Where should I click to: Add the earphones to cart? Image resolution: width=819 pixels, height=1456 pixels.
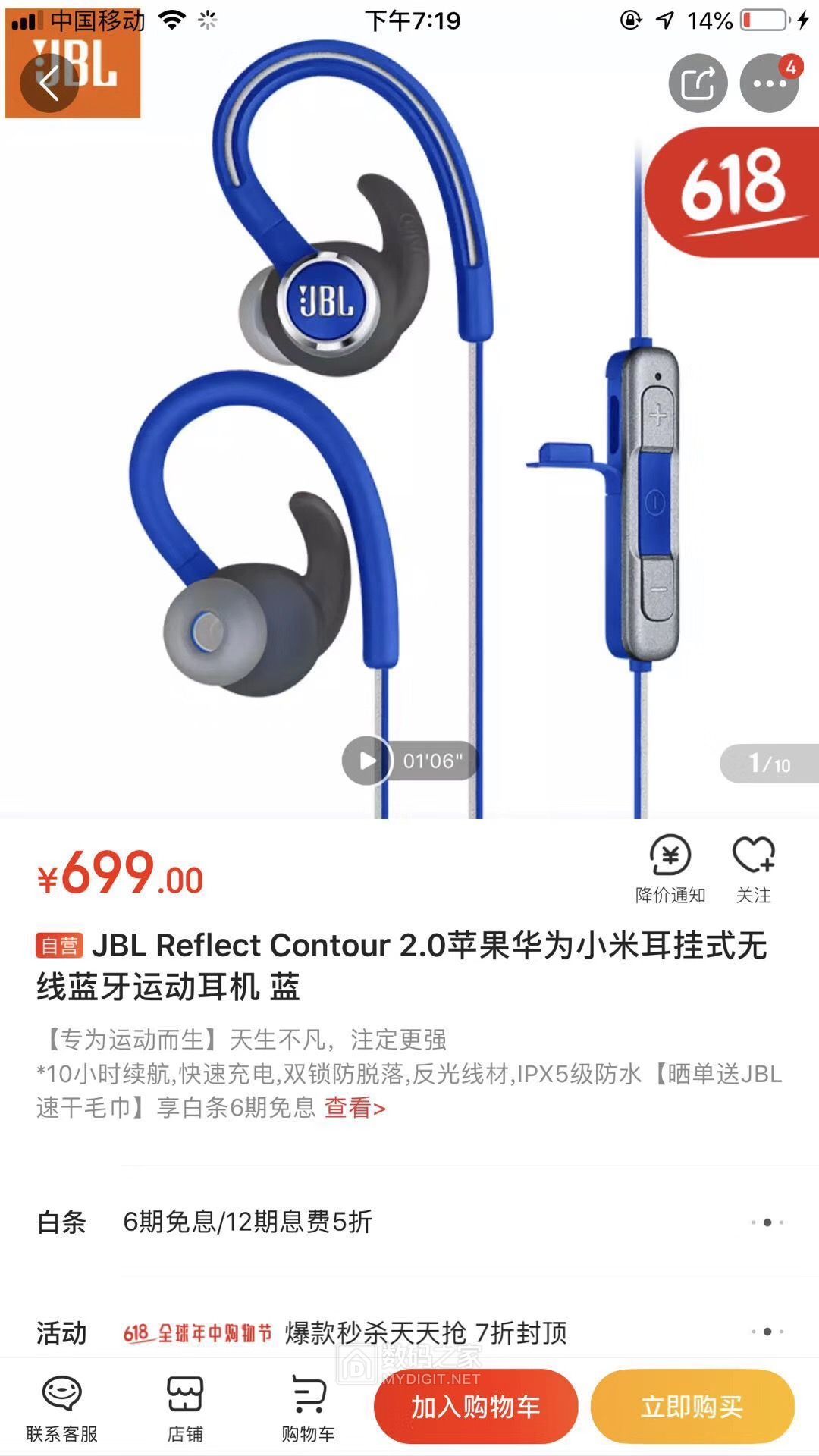(475, 1407)
